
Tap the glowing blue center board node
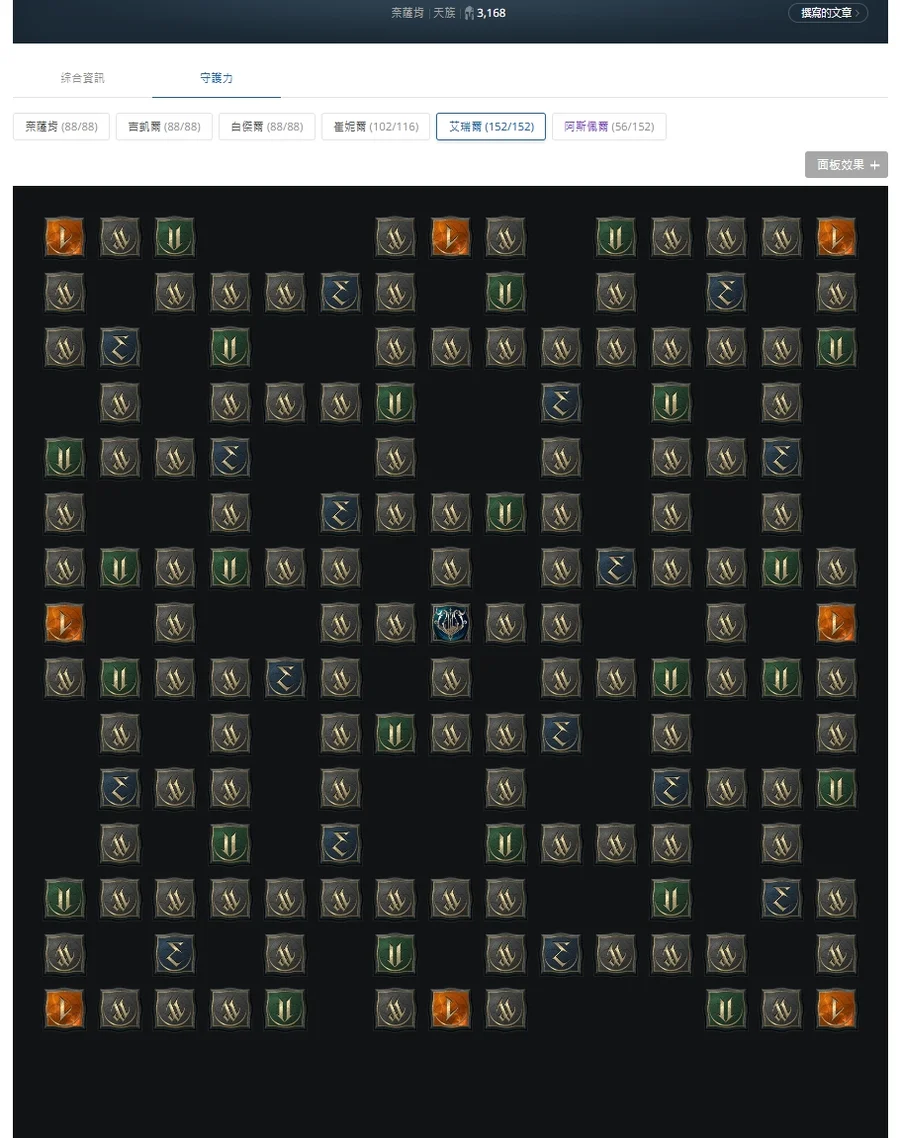(x=450, y=623)
